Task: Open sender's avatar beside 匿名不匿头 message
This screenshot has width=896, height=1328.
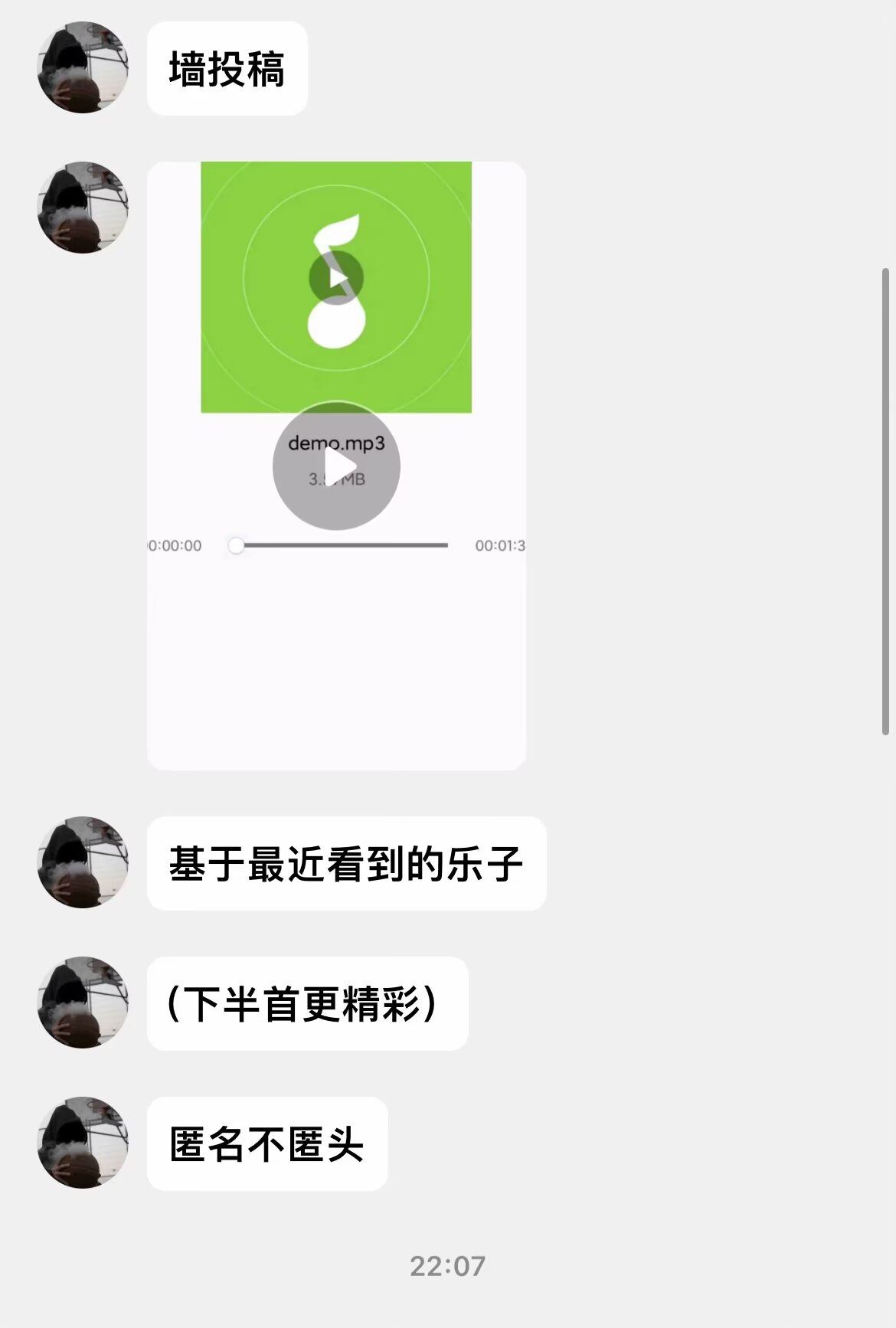Action: tap(83, 1143)
